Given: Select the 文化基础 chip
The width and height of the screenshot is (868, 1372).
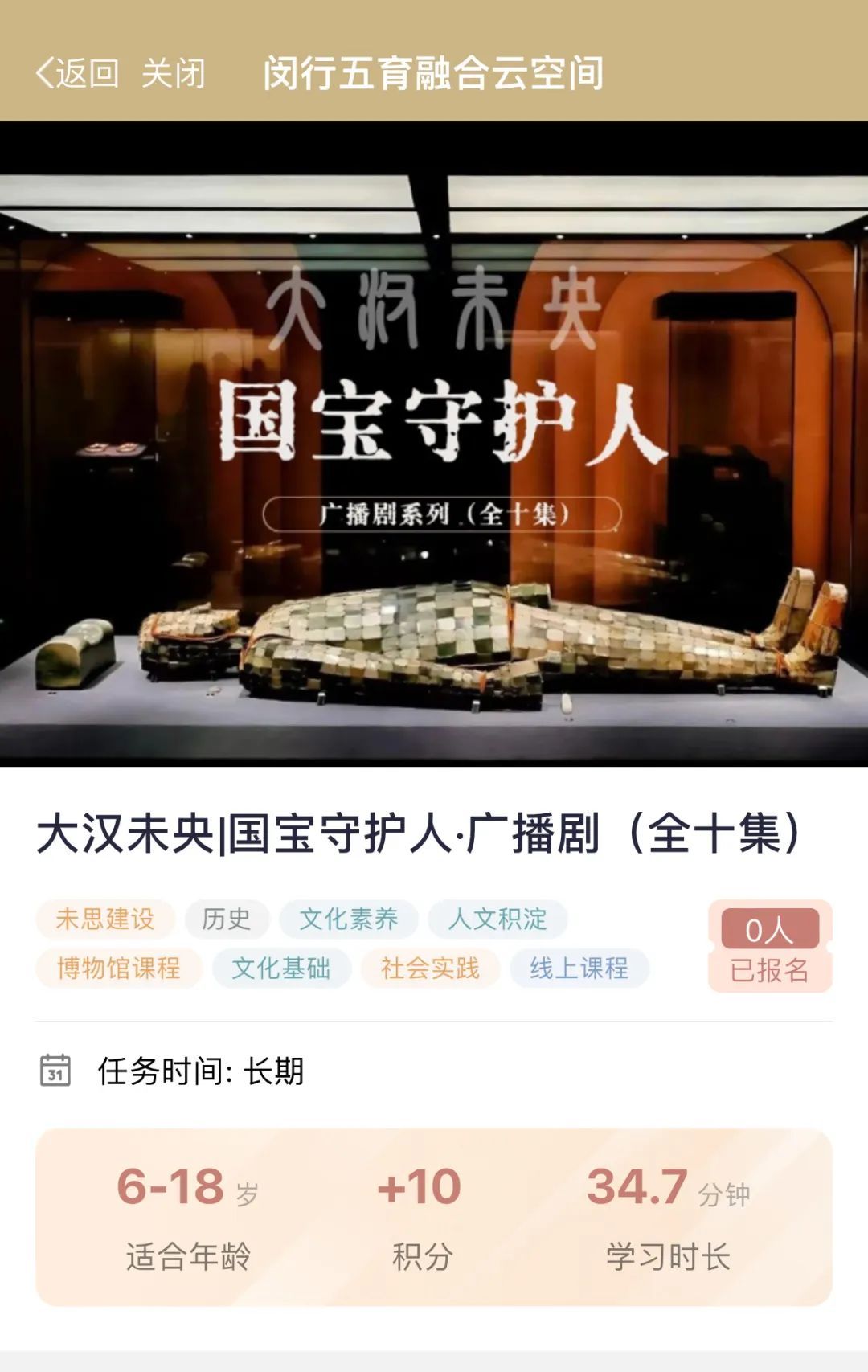Looking at the screenshot, I should (x=281, y=968).
